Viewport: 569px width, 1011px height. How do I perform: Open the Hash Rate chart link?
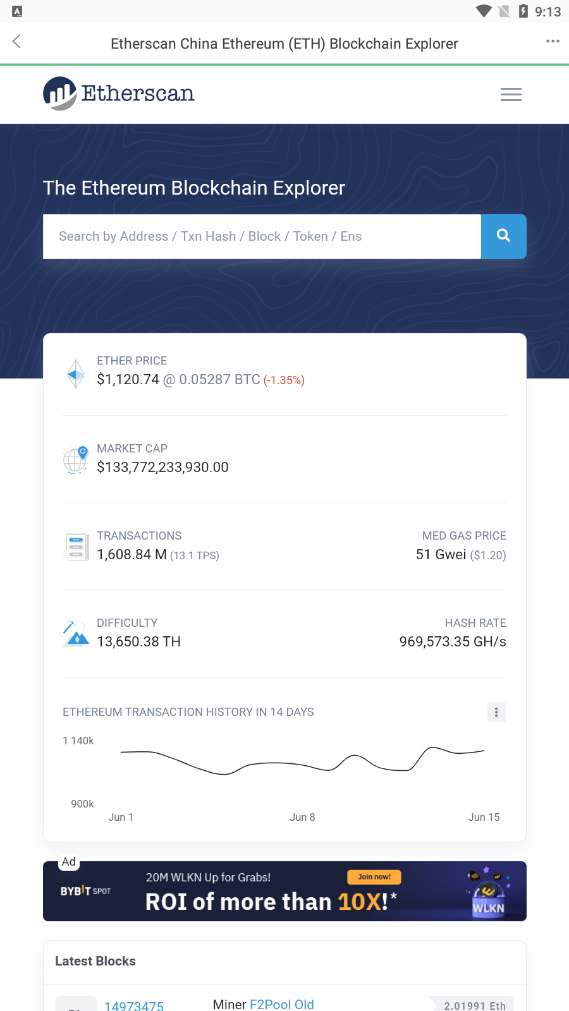[475, 623]
